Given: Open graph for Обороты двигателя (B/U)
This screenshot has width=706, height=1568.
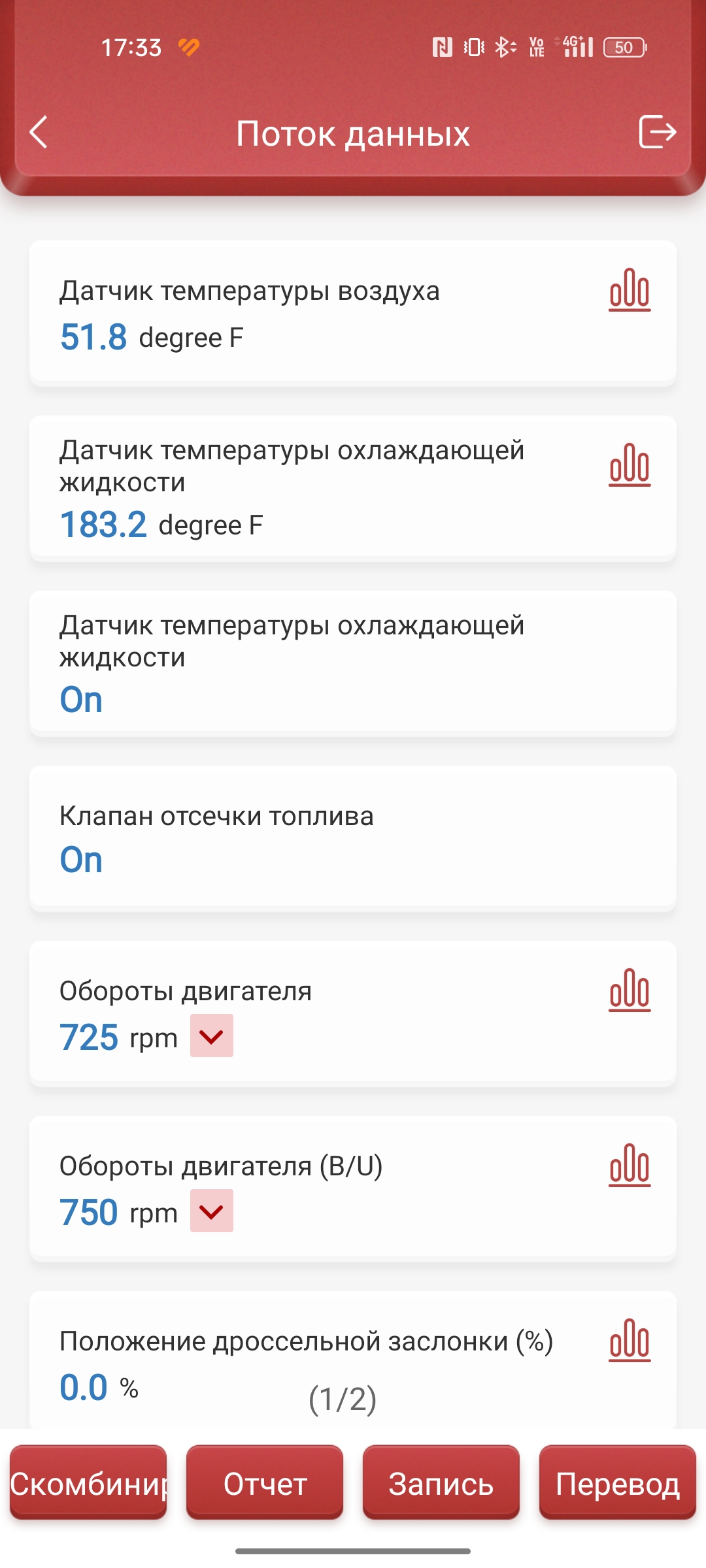Looking at the screenshot, I should coord(630,1166).
